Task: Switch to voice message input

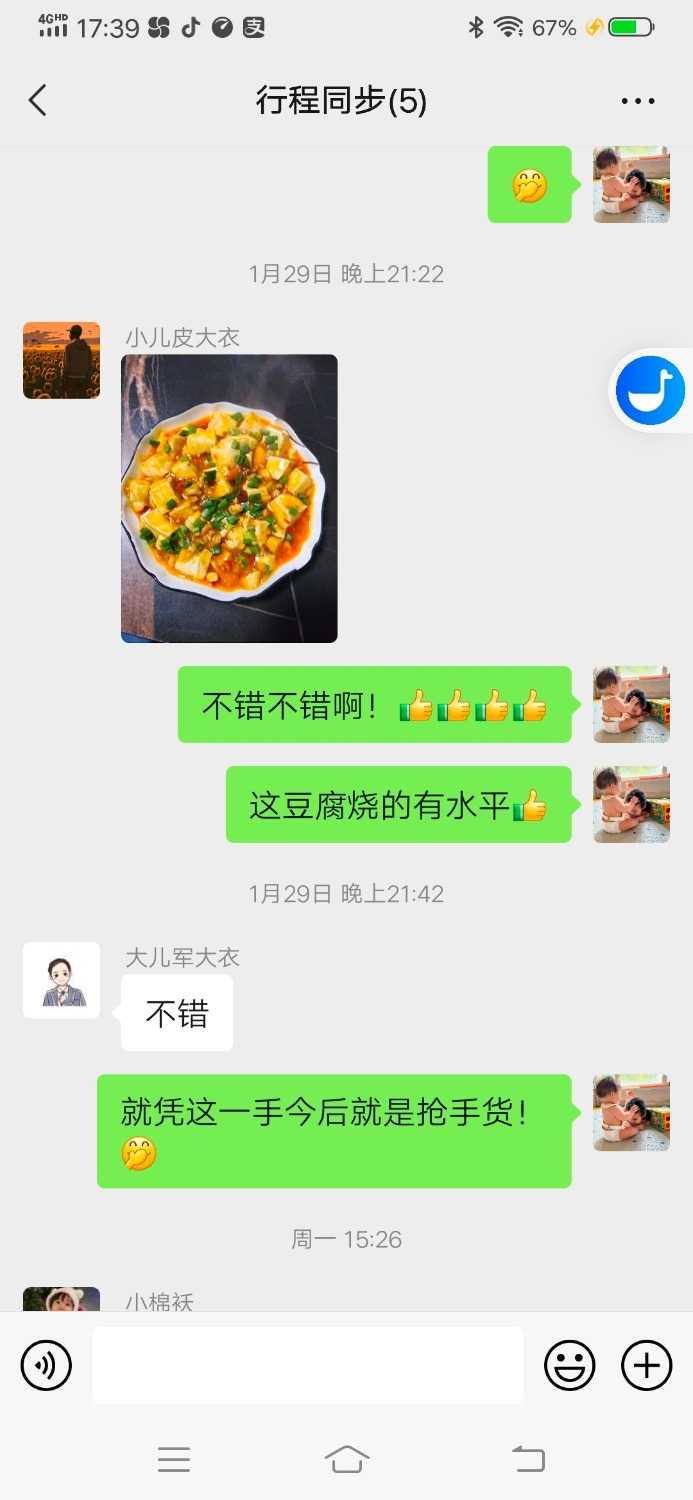Action: pos(46,1365)
